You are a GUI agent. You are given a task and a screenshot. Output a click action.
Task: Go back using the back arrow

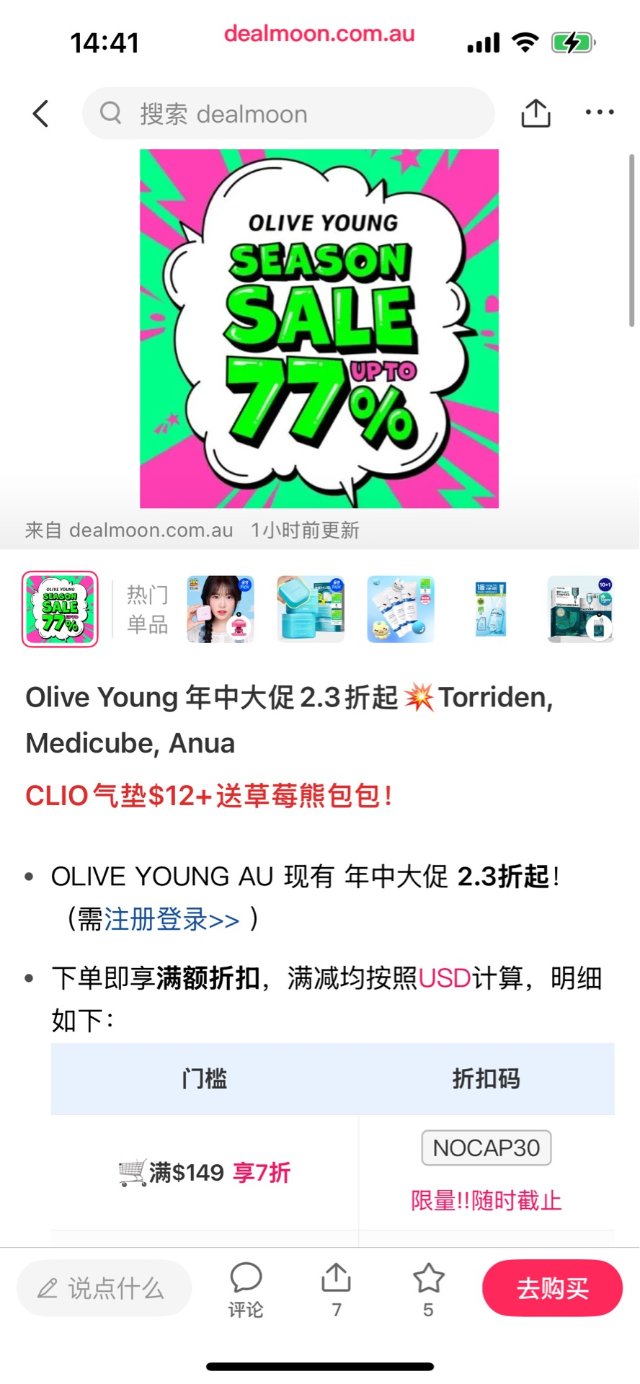pos(40,114)
